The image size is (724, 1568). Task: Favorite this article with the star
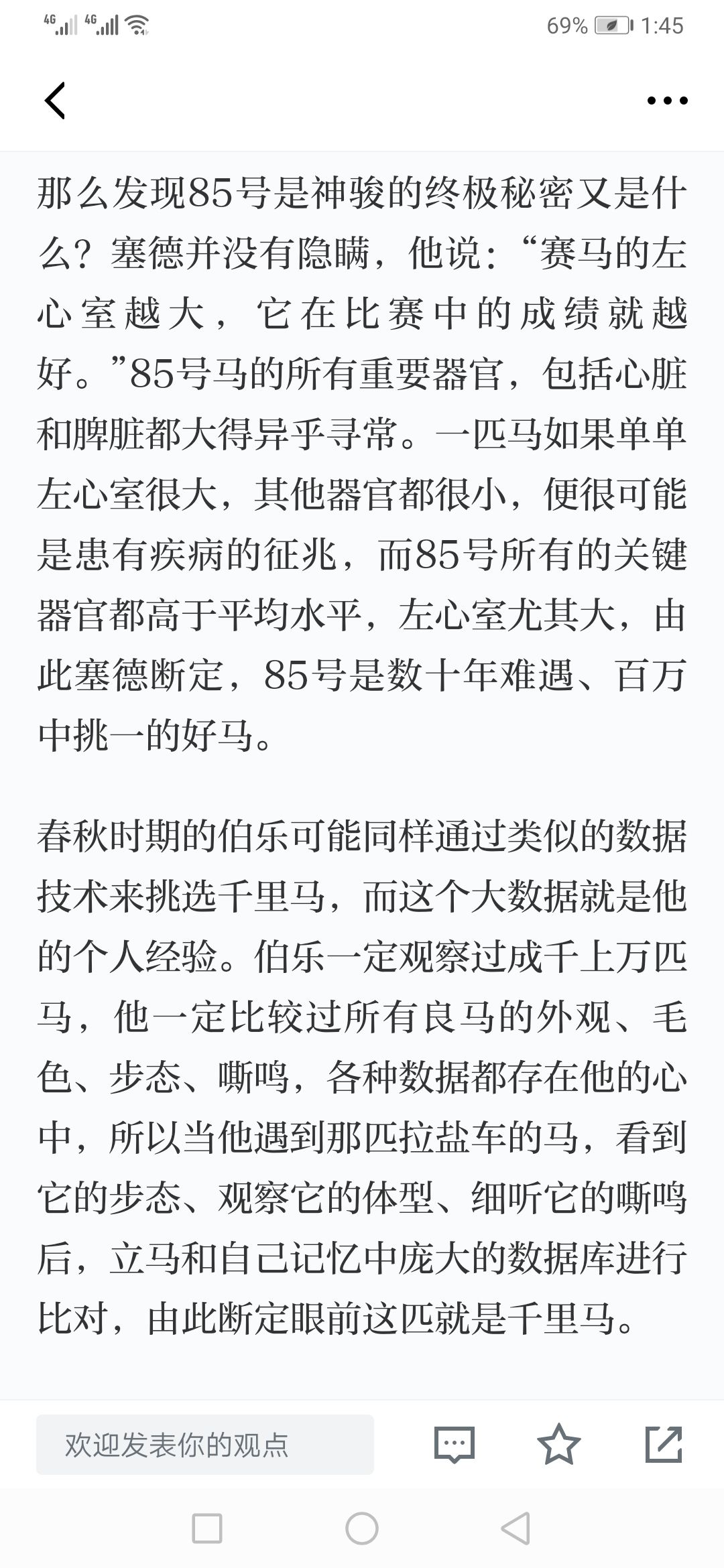click(x=559, y=1444)
